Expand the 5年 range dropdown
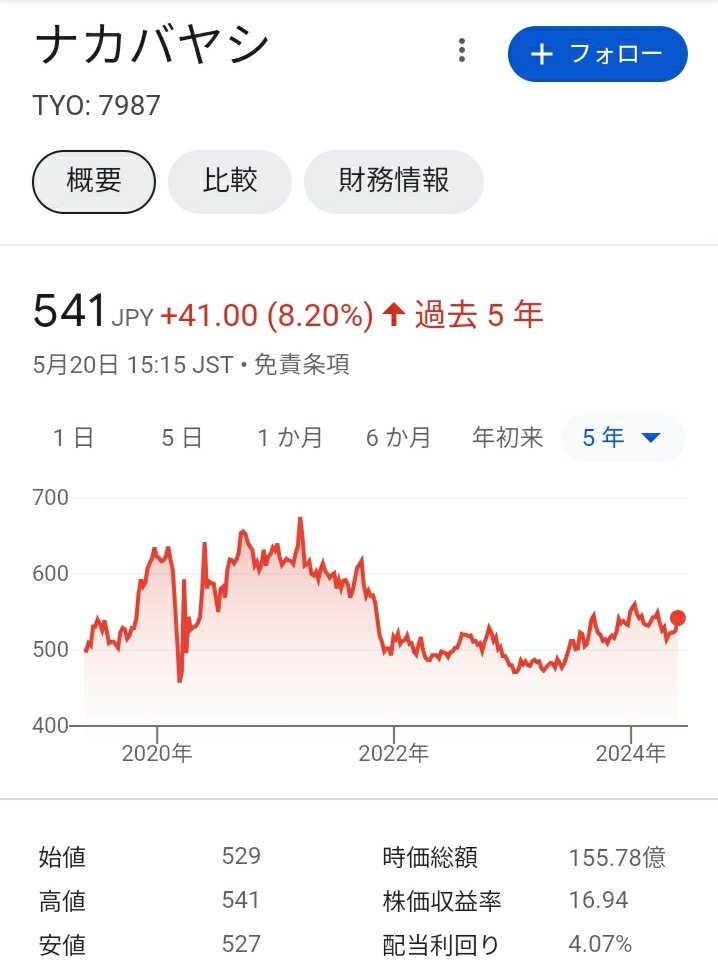Image resolution: width=718 pixels, height=979 pixels. [622, 438]
